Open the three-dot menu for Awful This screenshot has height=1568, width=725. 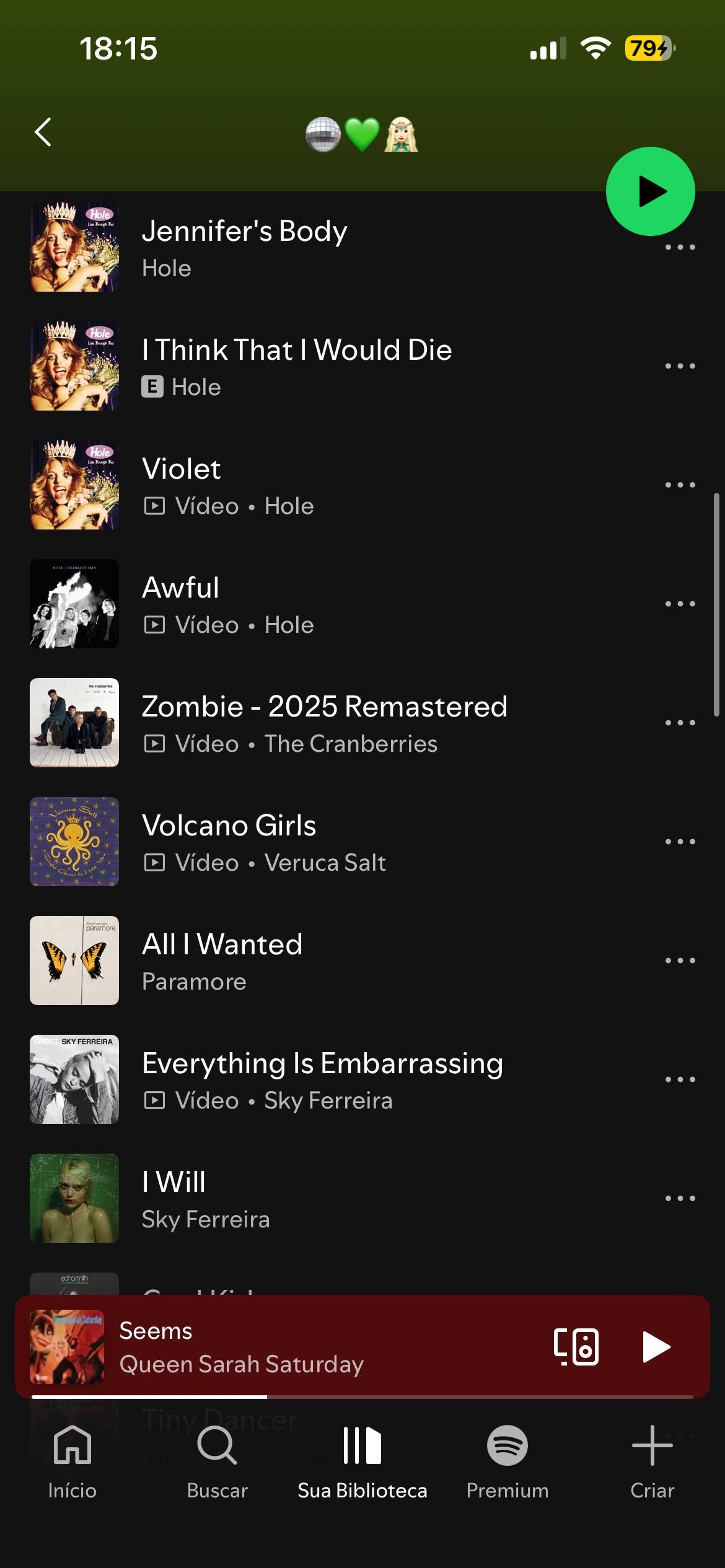click(x=680, y=604)
